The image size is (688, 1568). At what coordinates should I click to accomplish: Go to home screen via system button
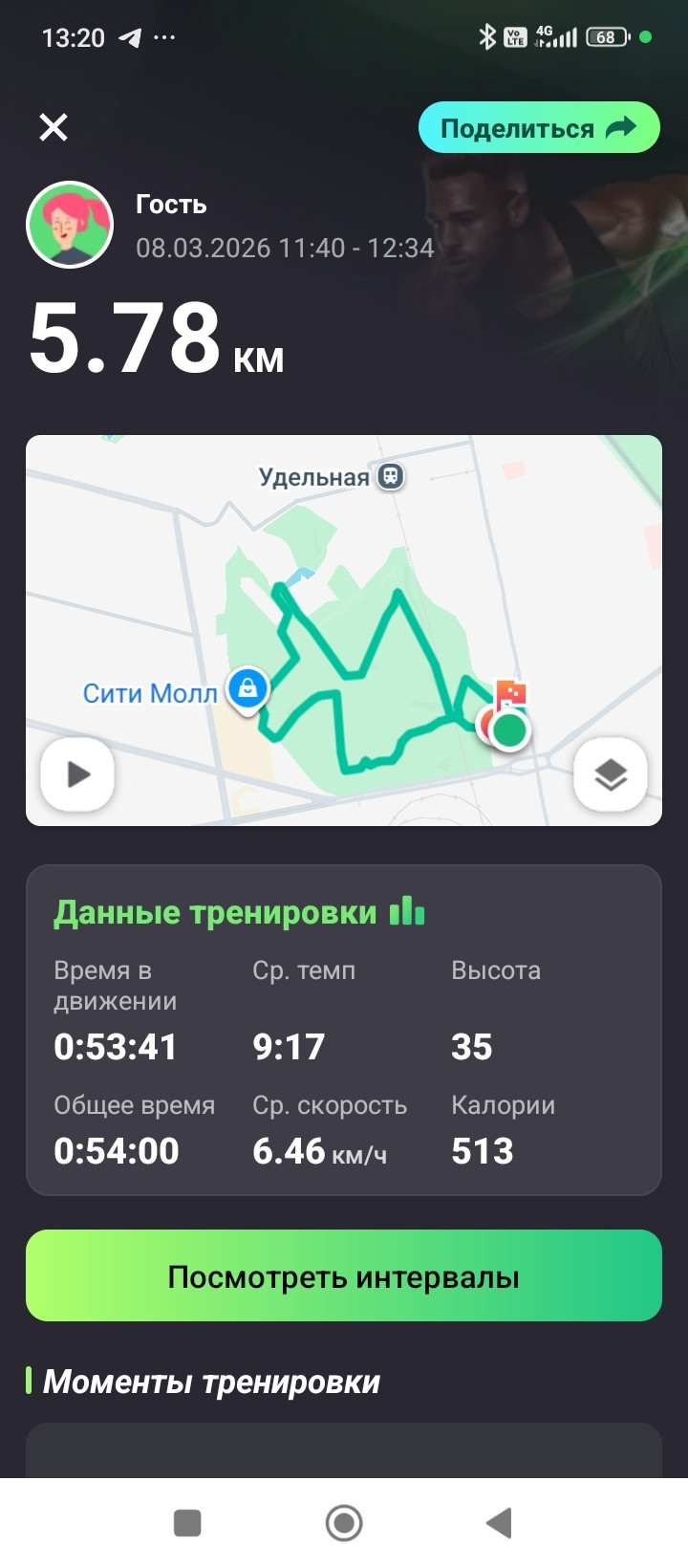click(344, 1522)
